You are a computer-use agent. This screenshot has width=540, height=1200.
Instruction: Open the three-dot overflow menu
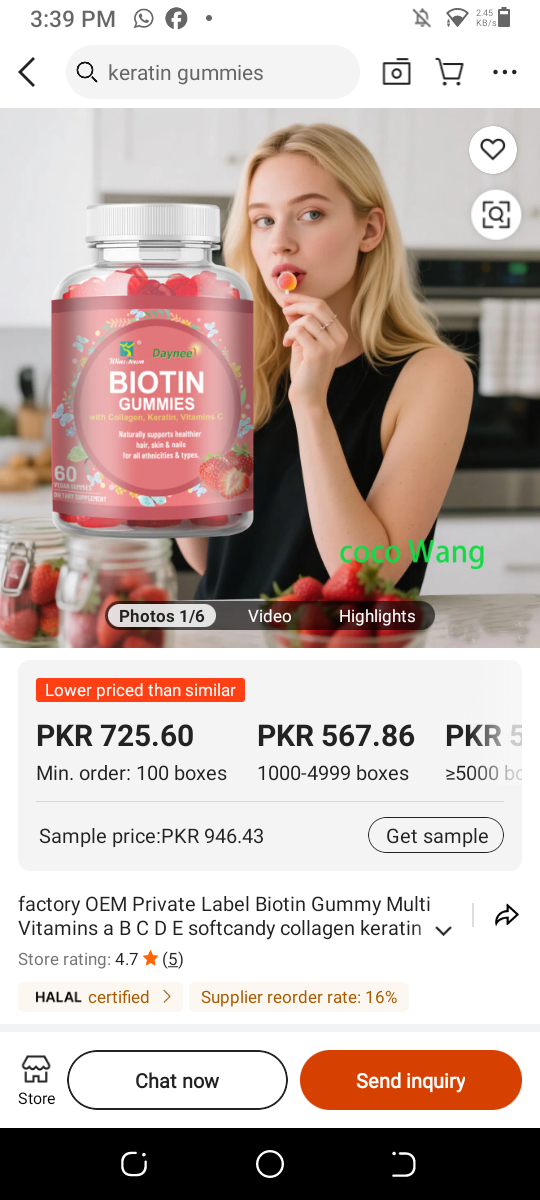[505, 72]
